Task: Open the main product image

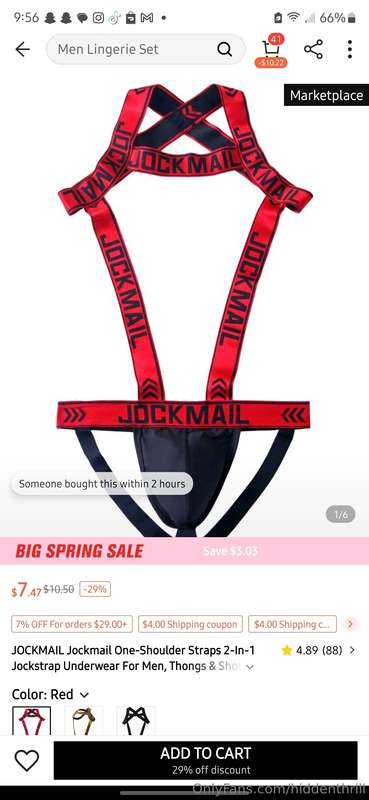Action: coord(184,306)
